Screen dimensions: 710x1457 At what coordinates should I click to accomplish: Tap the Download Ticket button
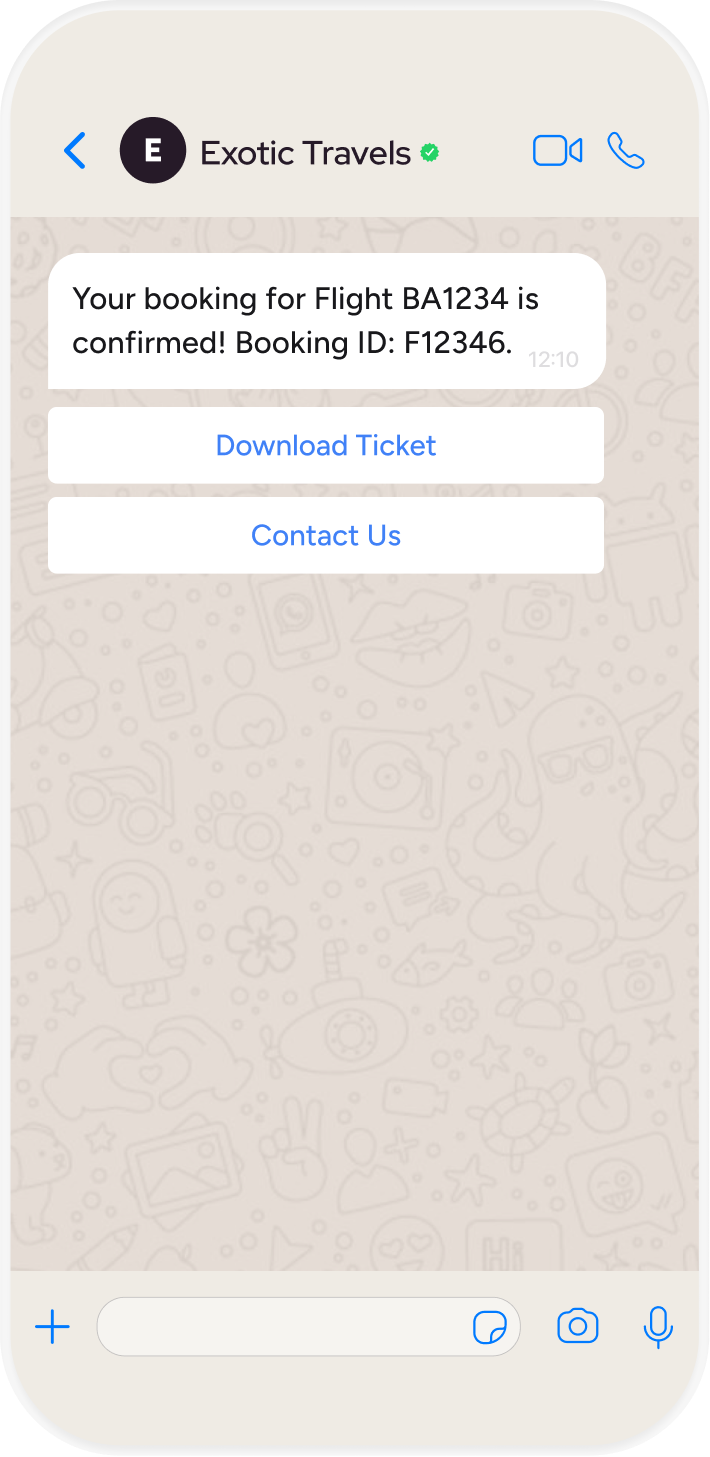(326, 445)
